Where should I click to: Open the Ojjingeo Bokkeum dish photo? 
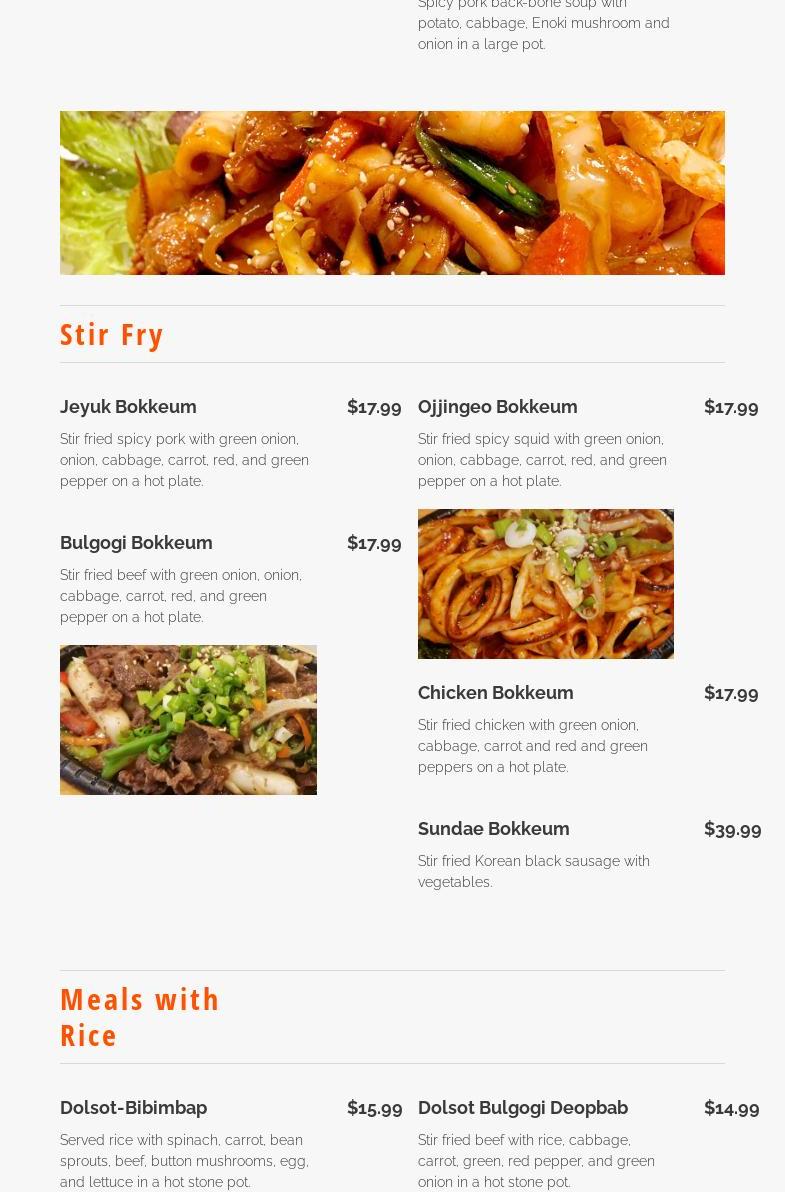tap(545, 584)
